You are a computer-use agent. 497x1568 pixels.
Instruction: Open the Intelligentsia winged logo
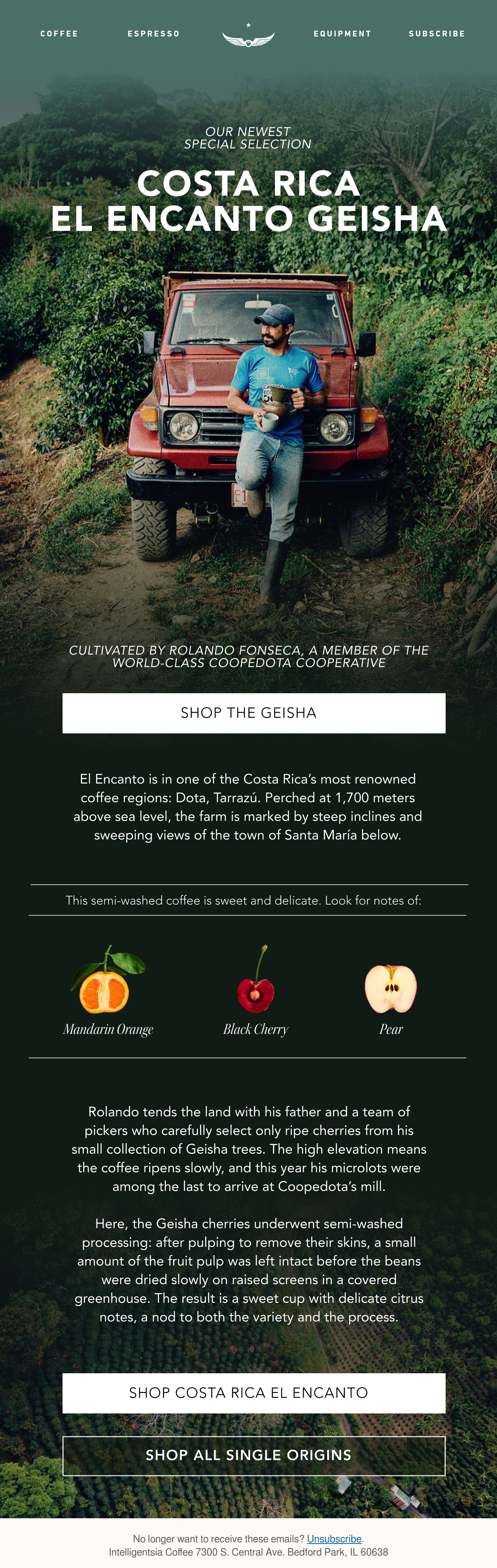click(248, 36)
